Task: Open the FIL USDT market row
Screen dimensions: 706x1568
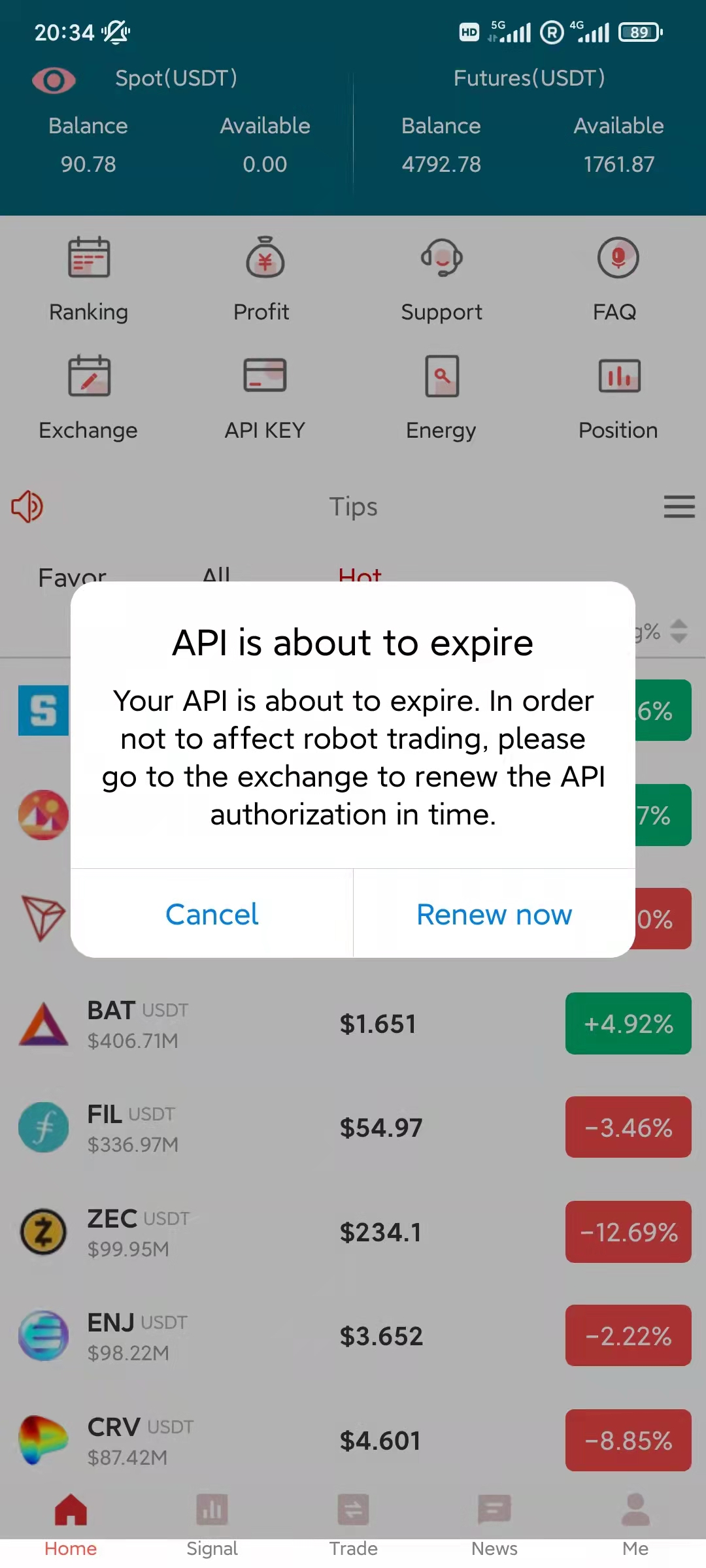Action: (353, 1128)
